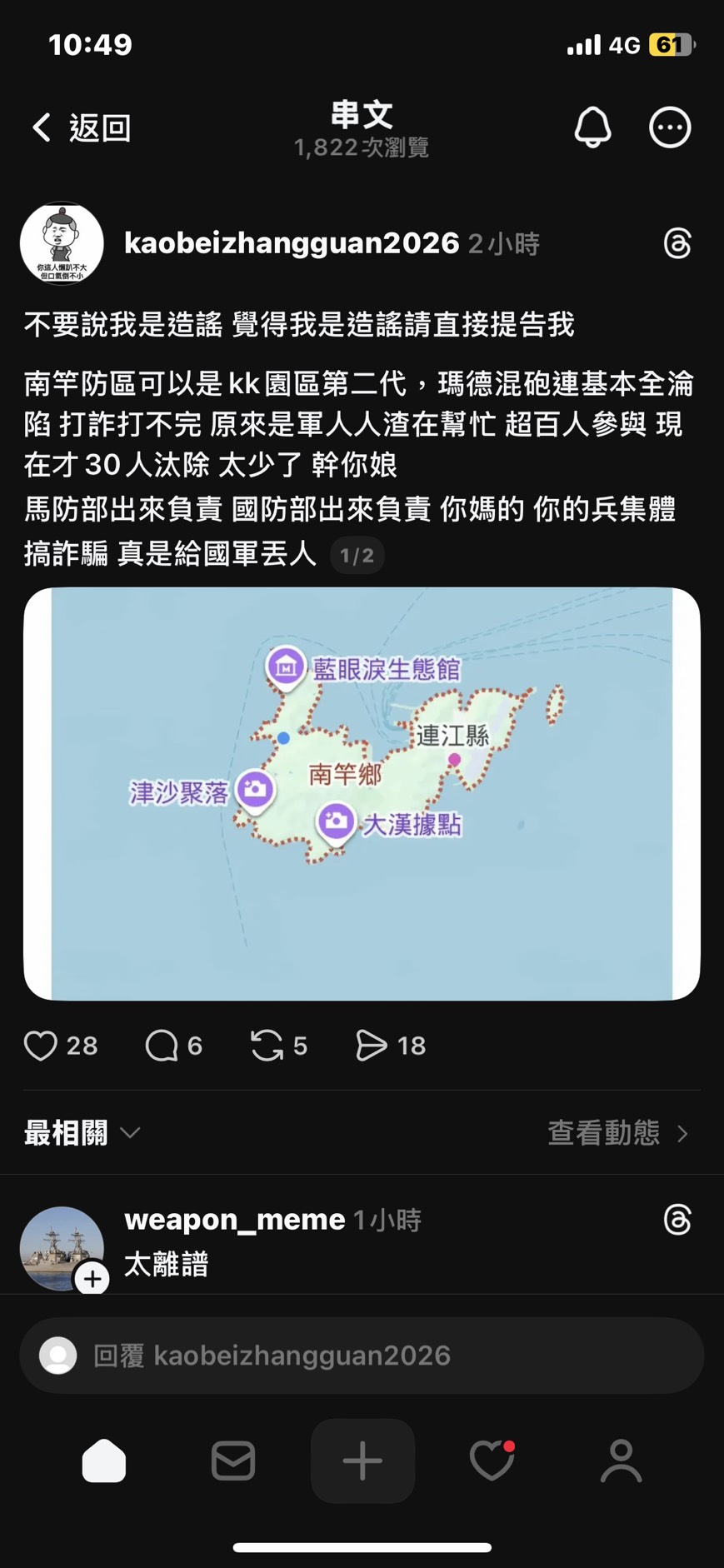
Task: Like the post by kaobeizhangguan2026
Action: pos(41,1046)
